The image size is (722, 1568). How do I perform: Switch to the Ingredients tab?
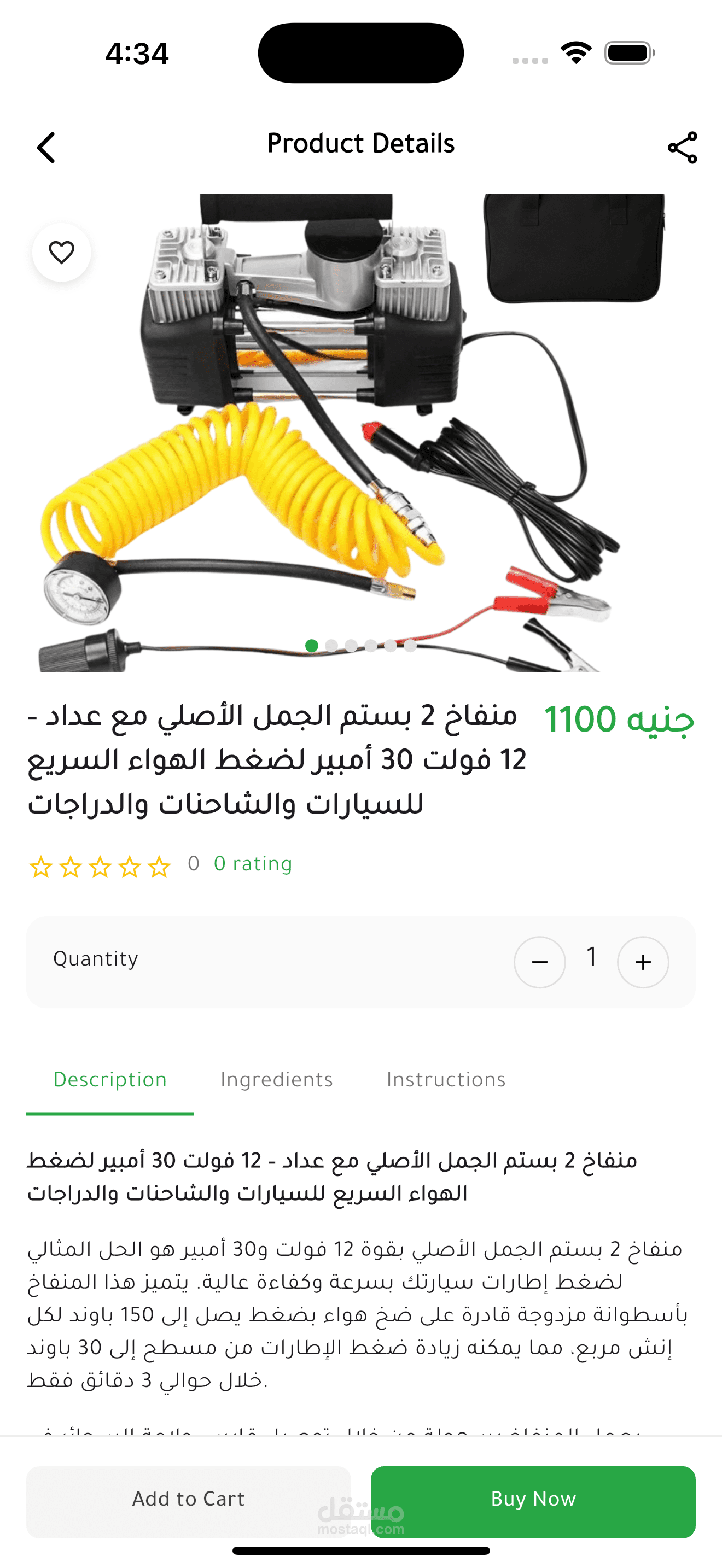point(276,1080)
